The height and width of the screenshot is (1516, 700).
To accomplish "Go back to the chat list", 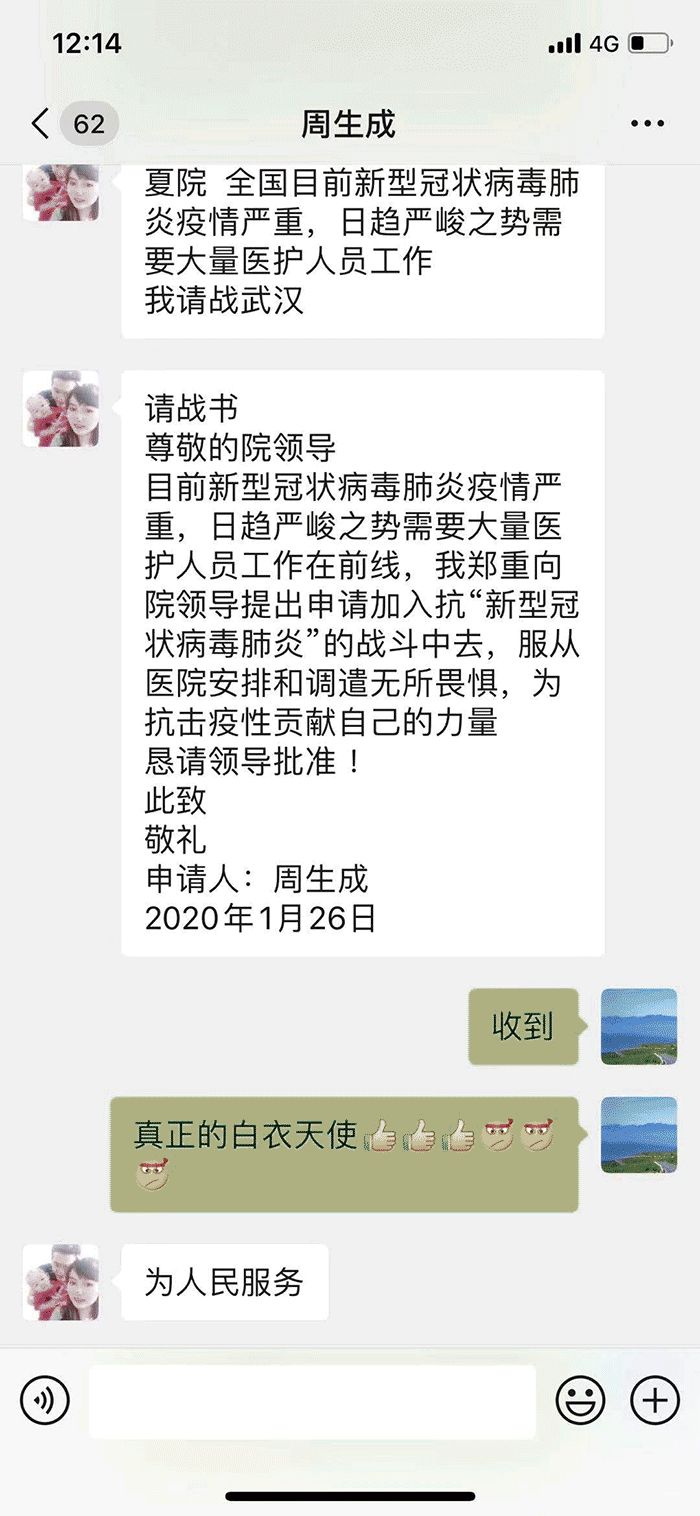I will coord(41,124).
